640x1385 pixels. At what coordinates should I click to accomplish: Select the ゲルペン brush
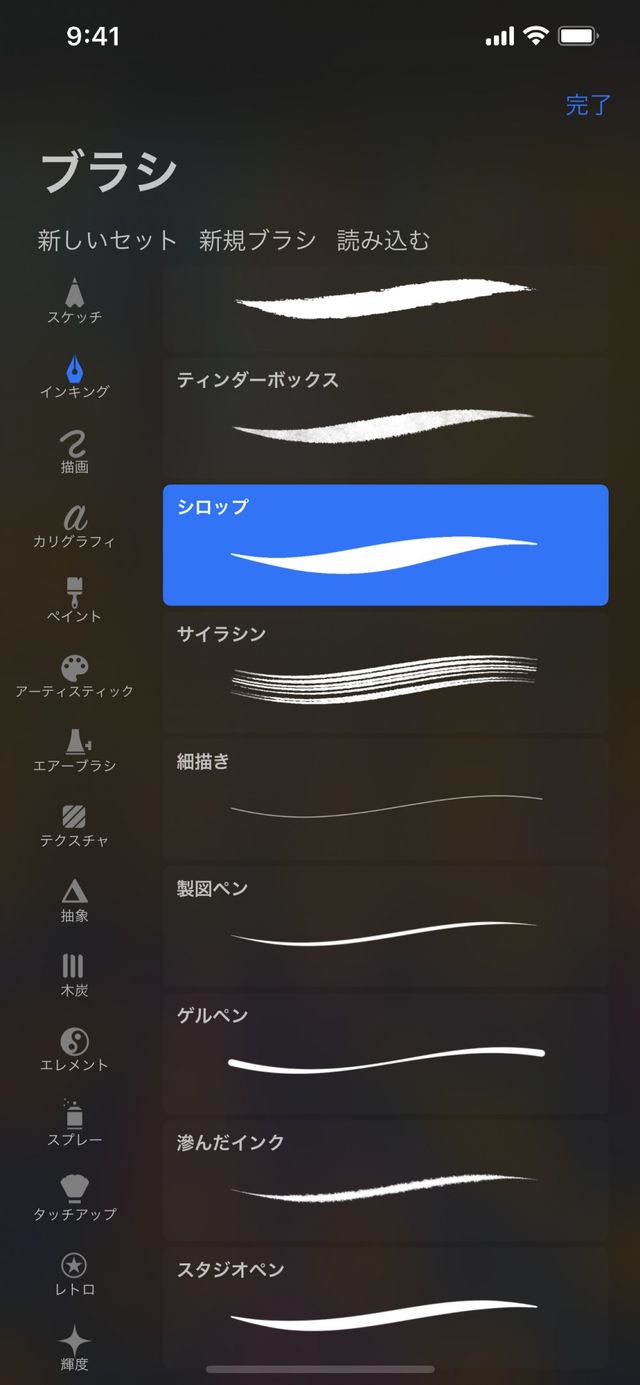(385, 1053)
